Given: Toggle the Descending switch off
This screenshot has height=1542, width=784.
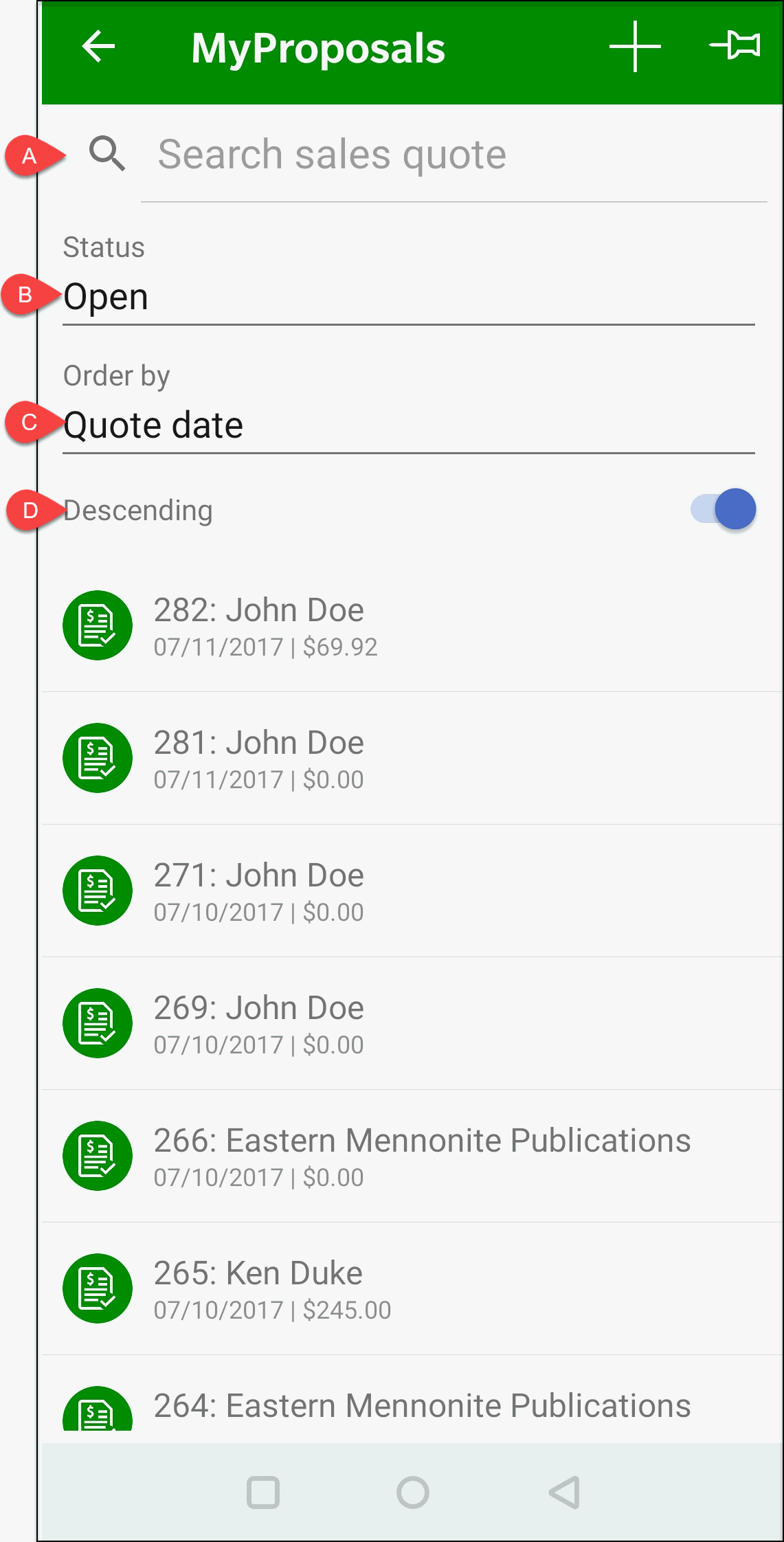Looking at the screenshot, I should pyautogui.click(x=724, y=509).
